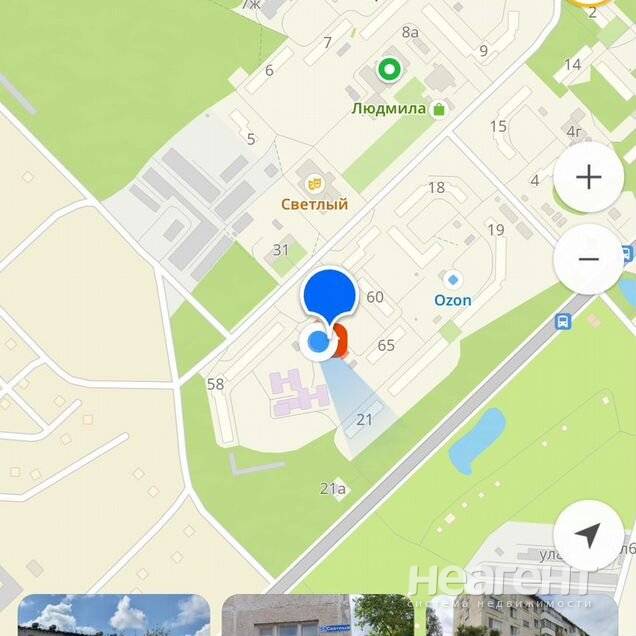Open the Ozon pickup point marker
The image size is (636, 636).
(x=453, y=280)
